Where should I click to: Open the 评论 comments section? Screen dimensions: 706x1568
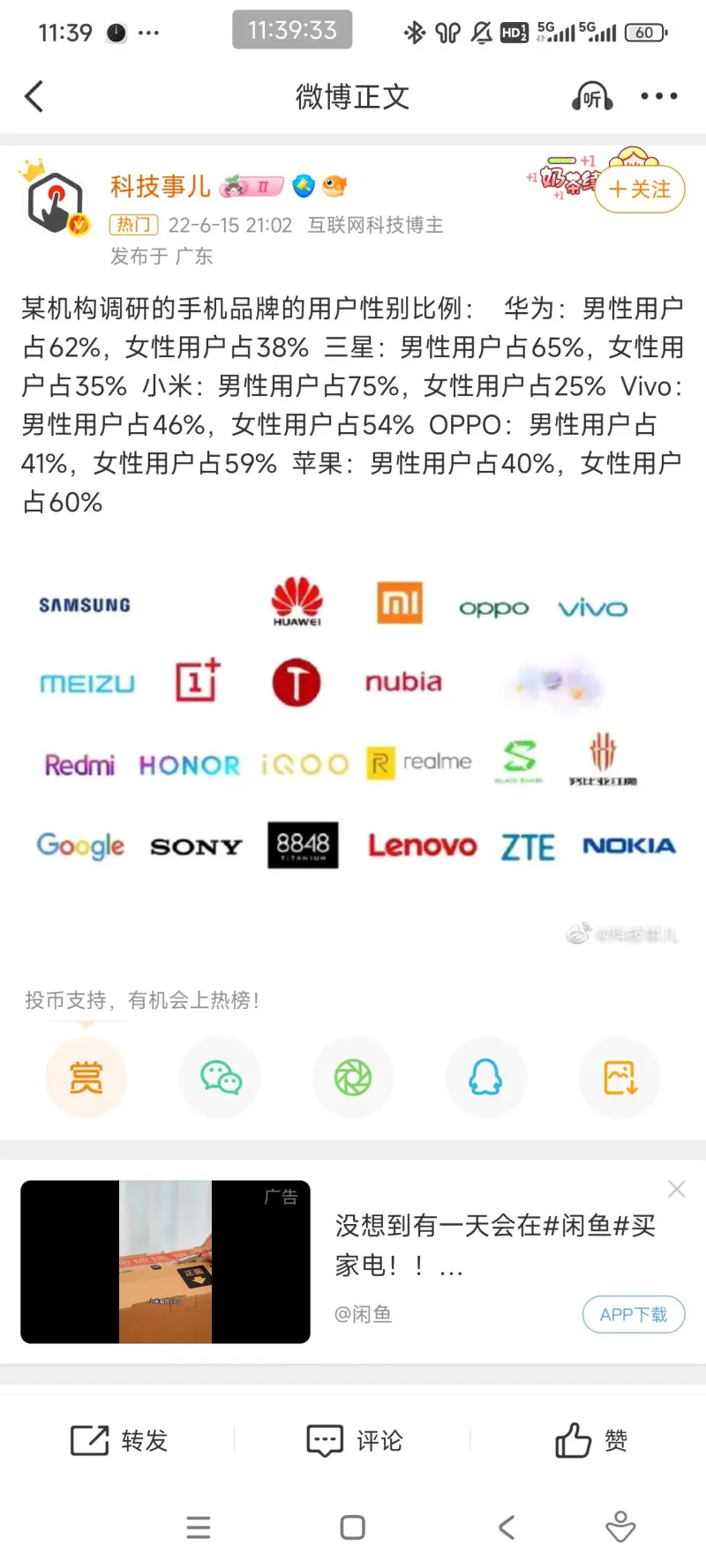[x=353, y=1440]
